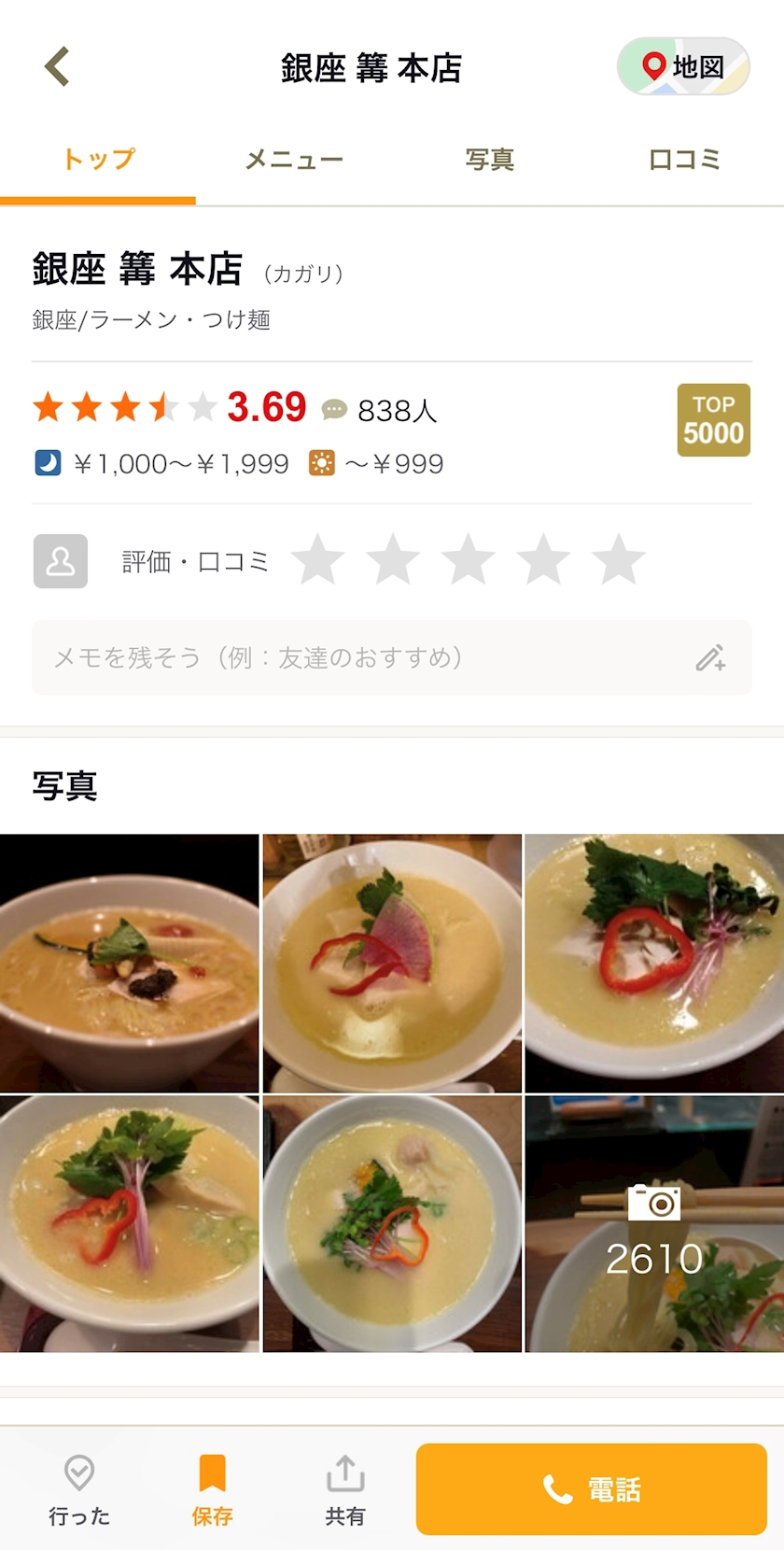Switch to the メニュー tab
Screen dimensions: 784x1550
(294, 160)
